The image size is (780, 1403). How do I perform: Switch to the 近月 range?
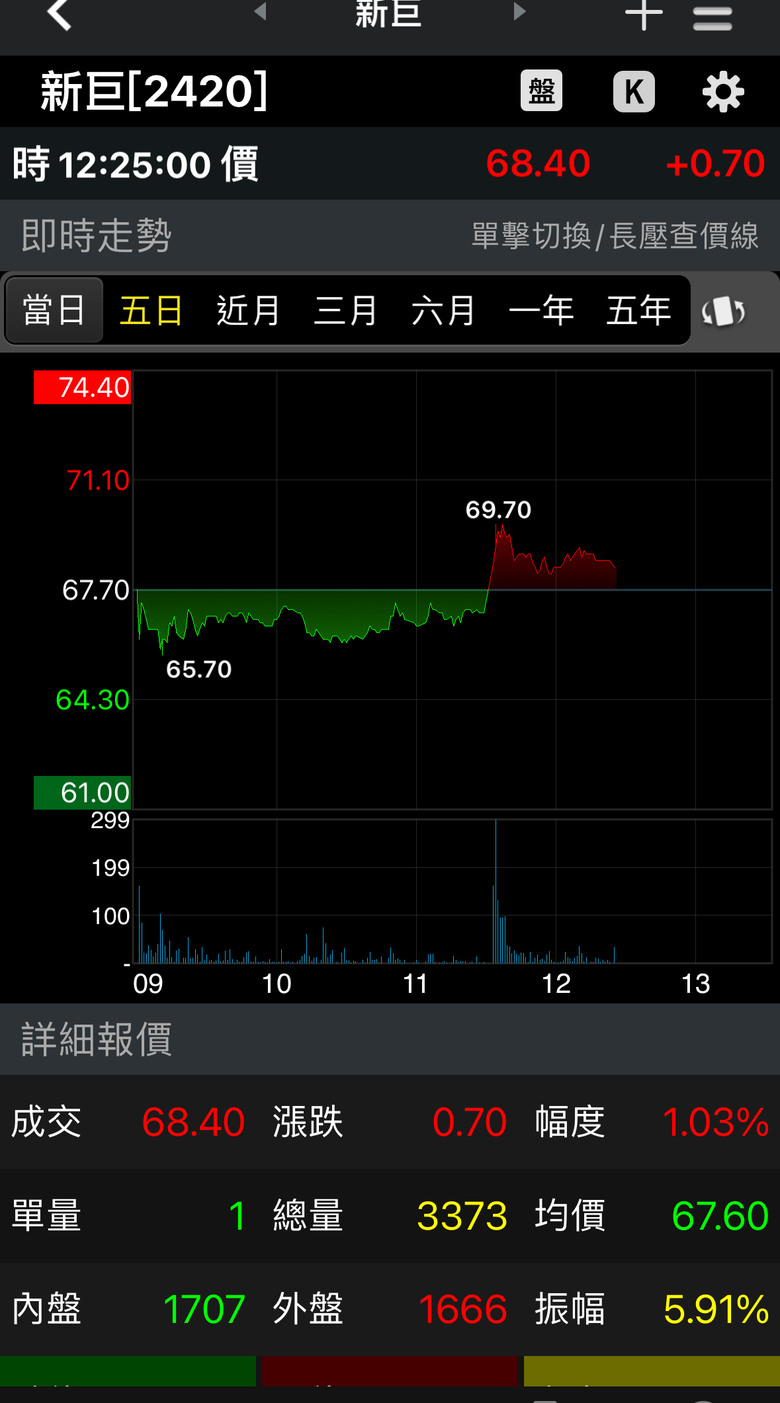pos(249,310)
